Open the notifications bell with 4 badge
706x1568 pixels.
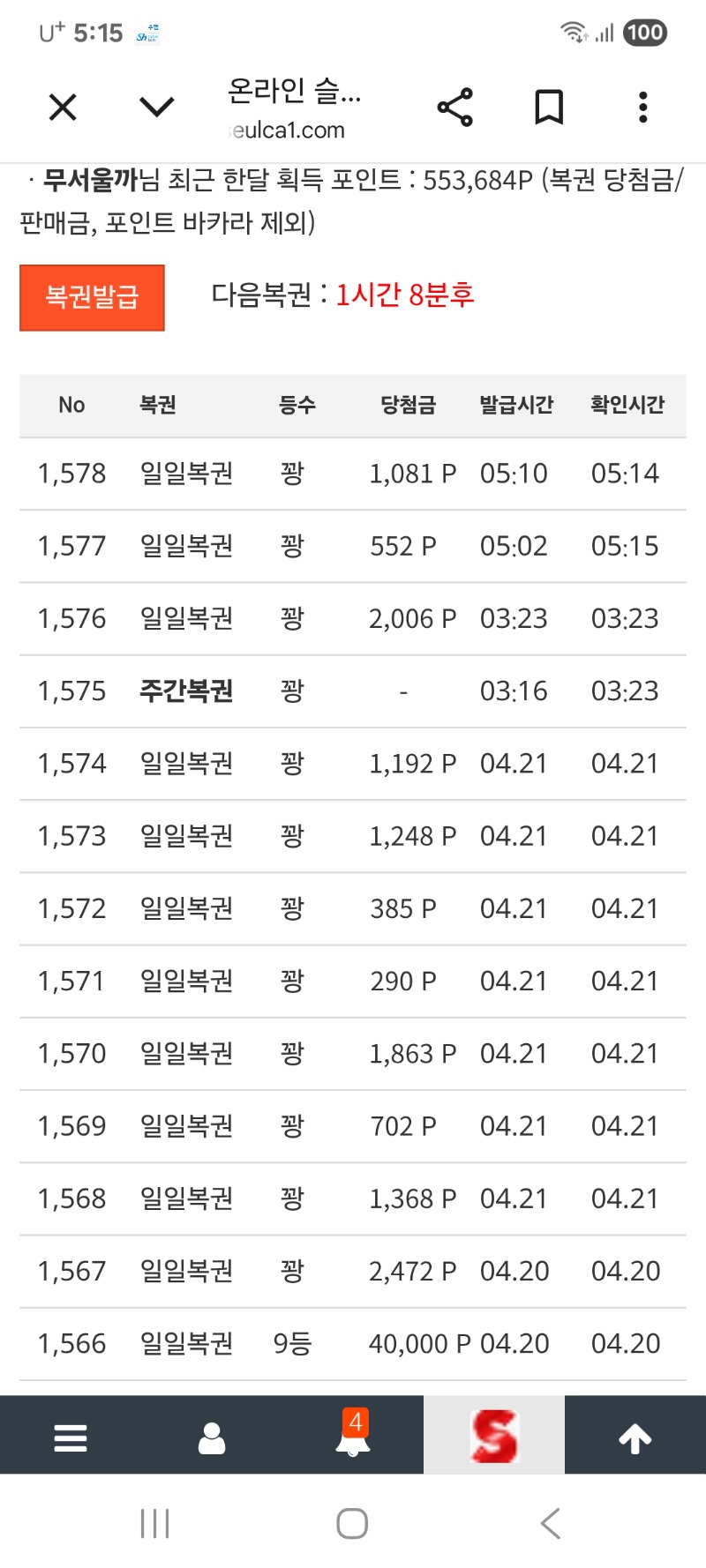pyautogui.click(x=353, y=1437)
